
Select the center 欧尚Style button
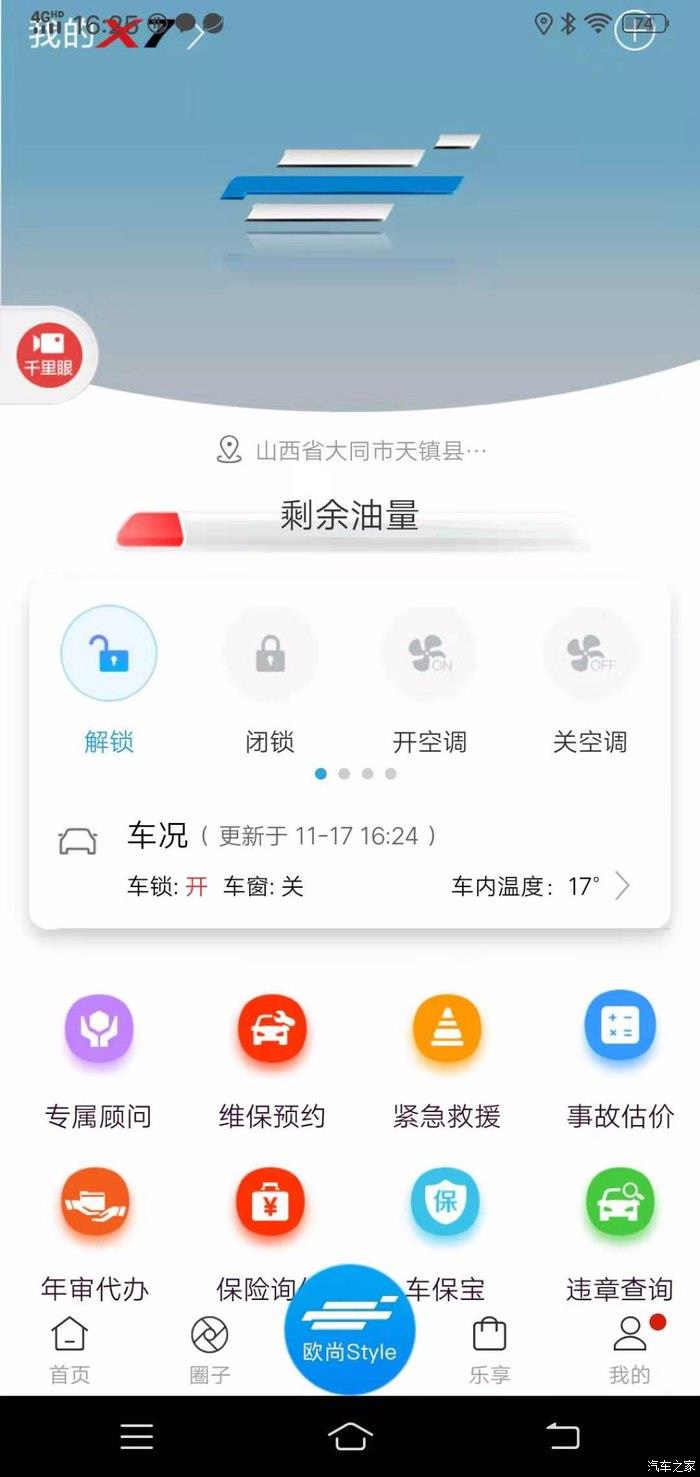tap(349, 1330)
